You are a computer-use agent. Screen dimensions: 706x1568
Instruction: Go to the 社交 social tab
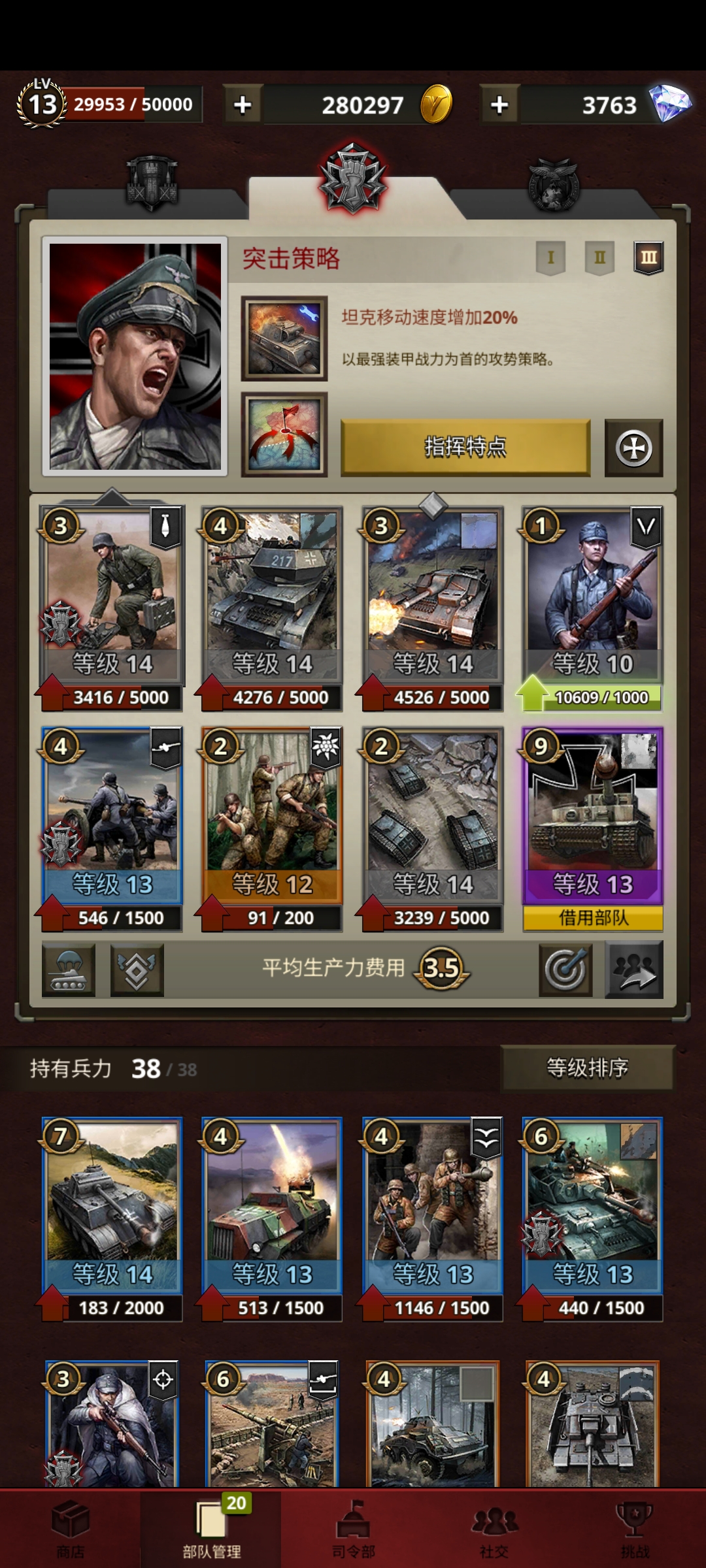pyautogui.click(x=494, y=1527)
